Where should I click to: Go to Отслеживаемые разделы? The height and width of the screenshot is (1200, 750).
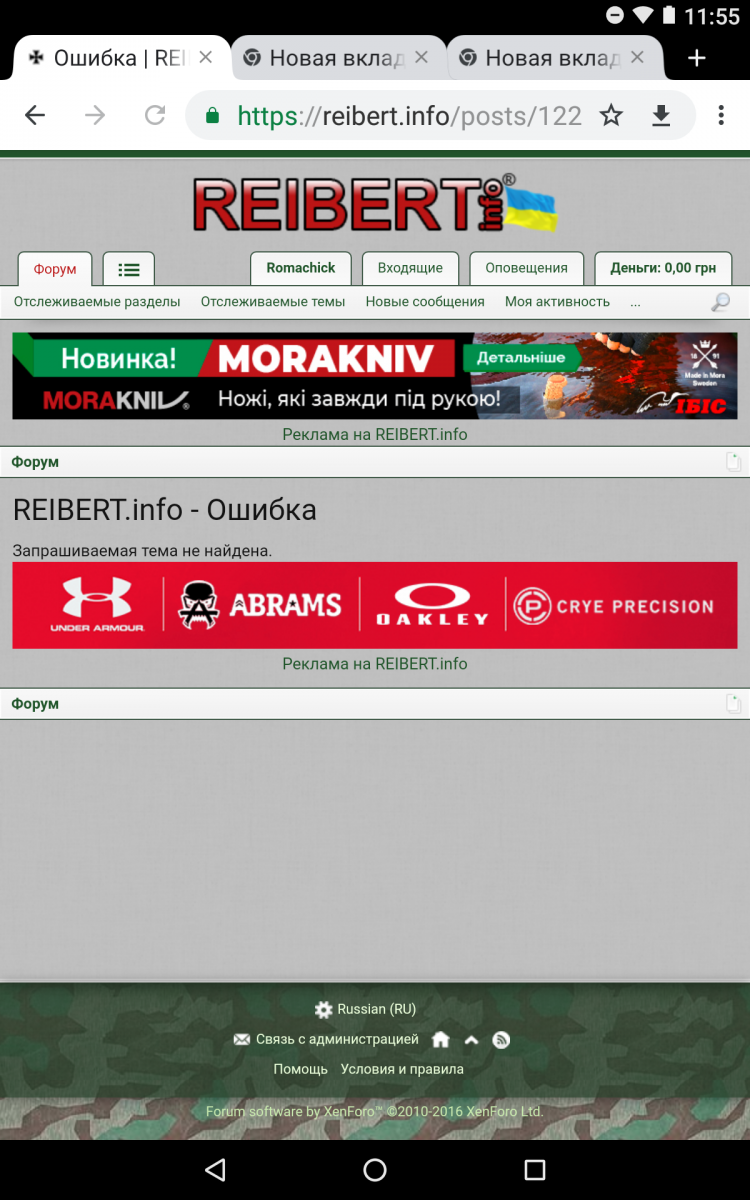[x=97, y=301]
